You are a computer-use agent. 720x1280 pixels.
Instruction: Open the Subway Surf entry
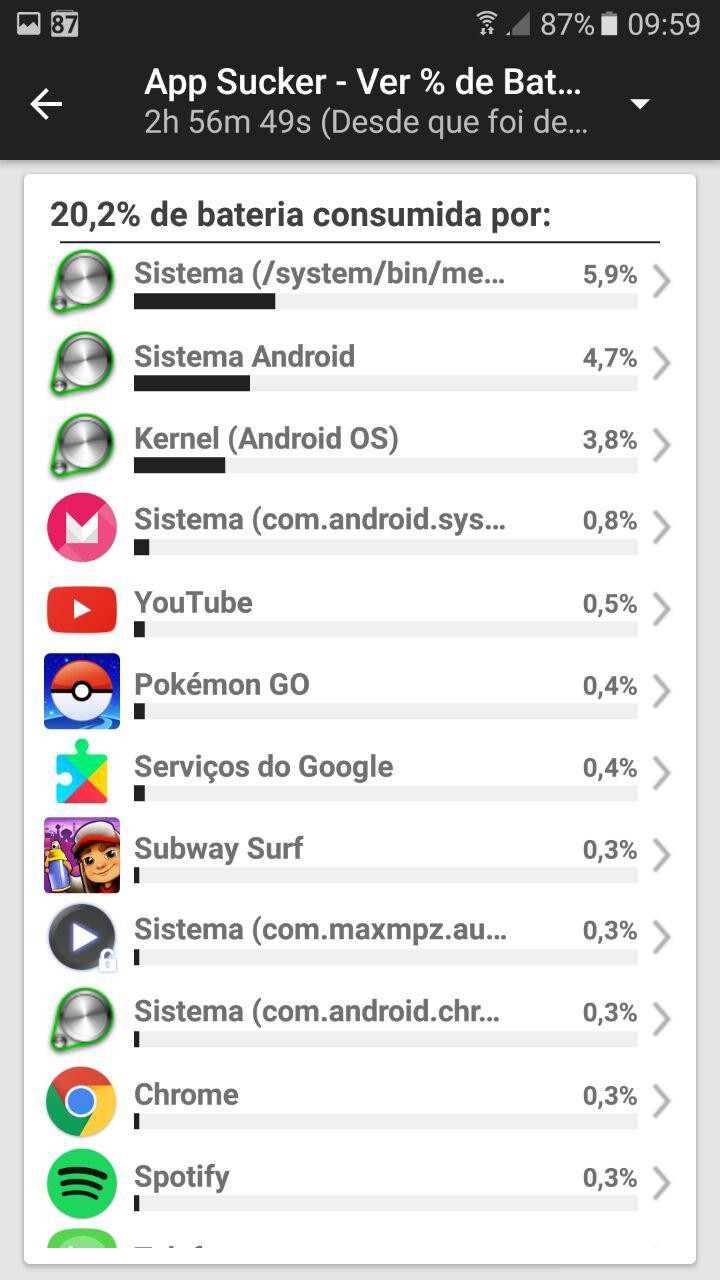pyautogui.click(x=360, y=856)
